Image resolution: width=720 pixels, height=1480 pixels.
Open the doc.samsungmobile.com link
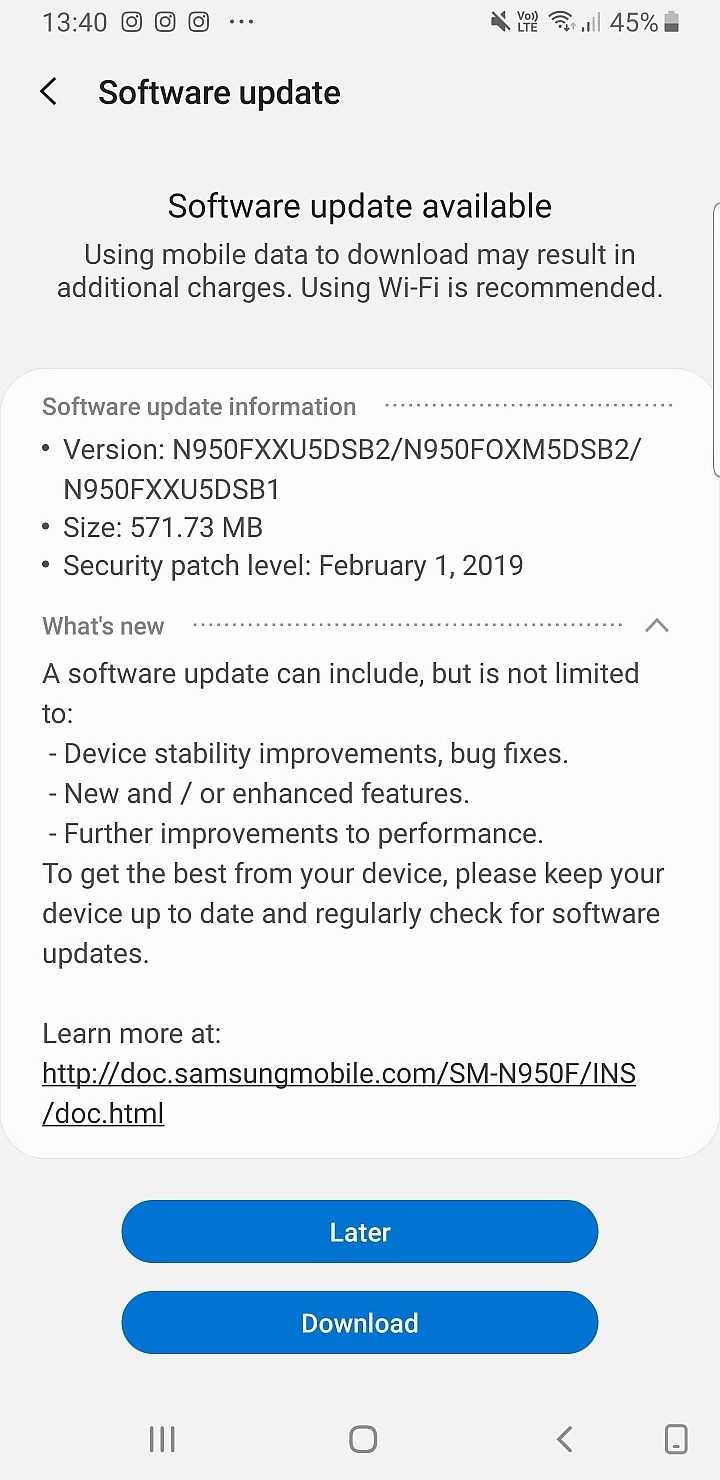[x=338, y=1074]
